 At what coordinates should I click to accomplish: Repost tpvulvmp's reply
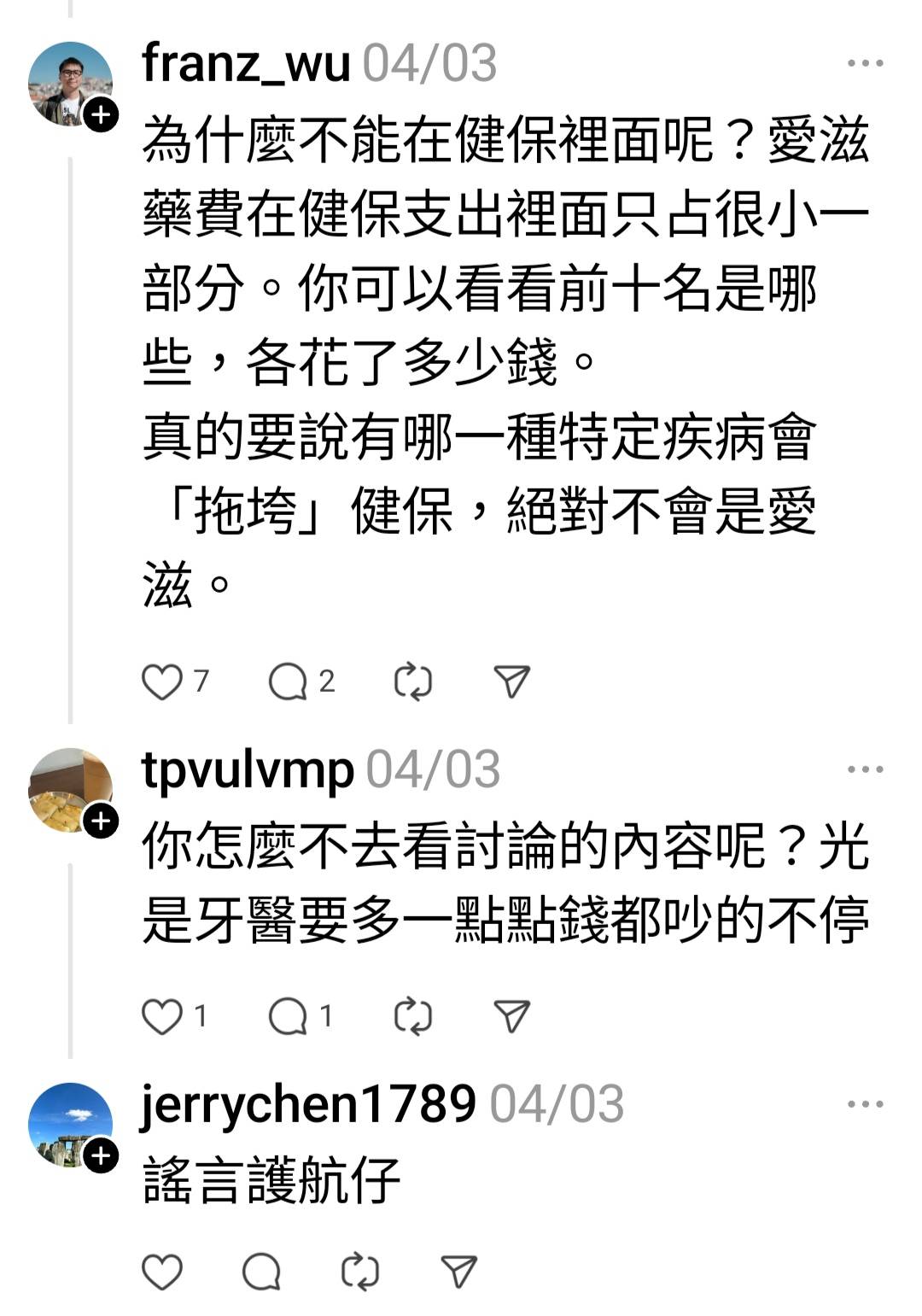point(413,1016)
